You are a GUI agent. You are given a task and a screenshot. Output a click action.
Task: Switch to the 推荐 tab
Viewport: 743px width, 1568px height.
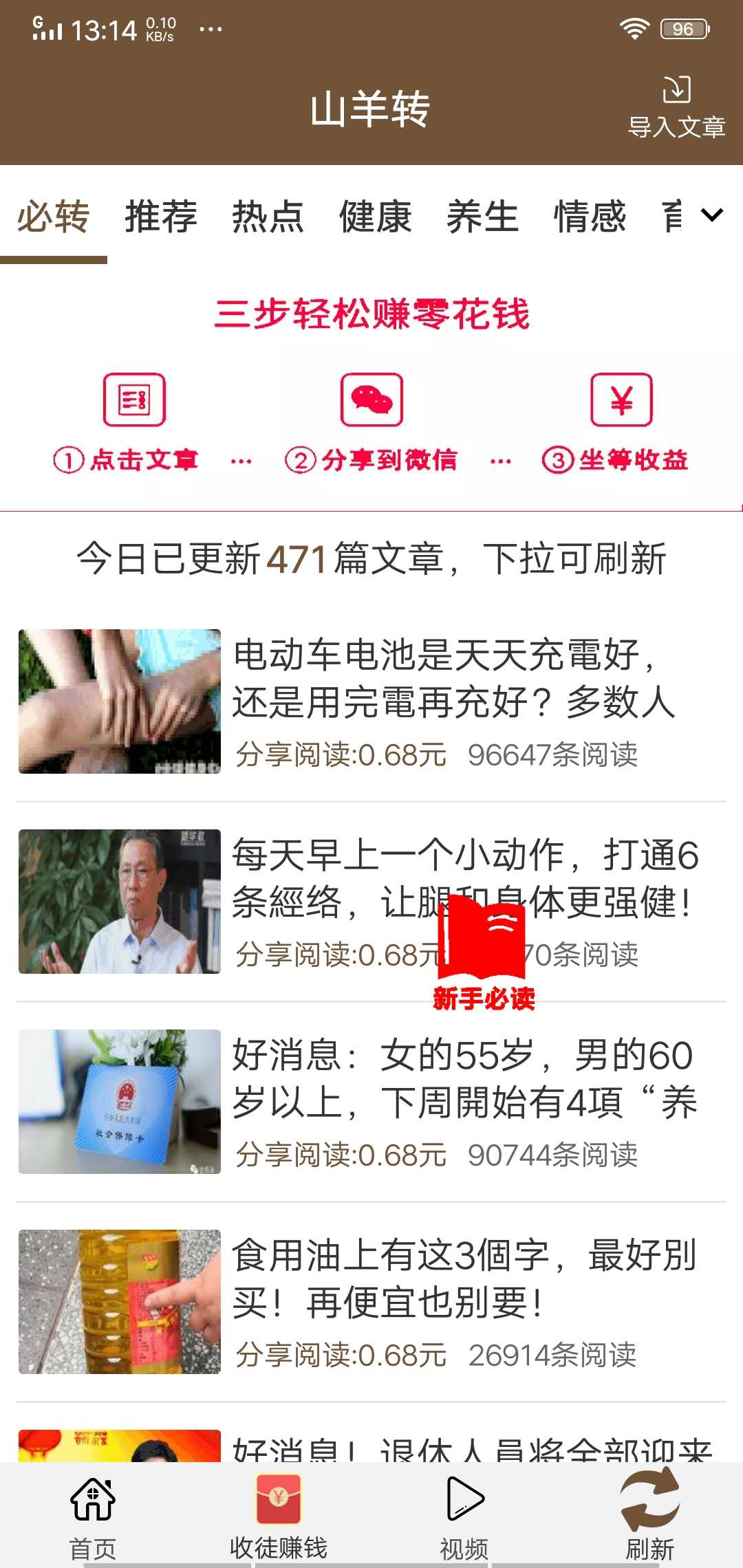point(161,217)
